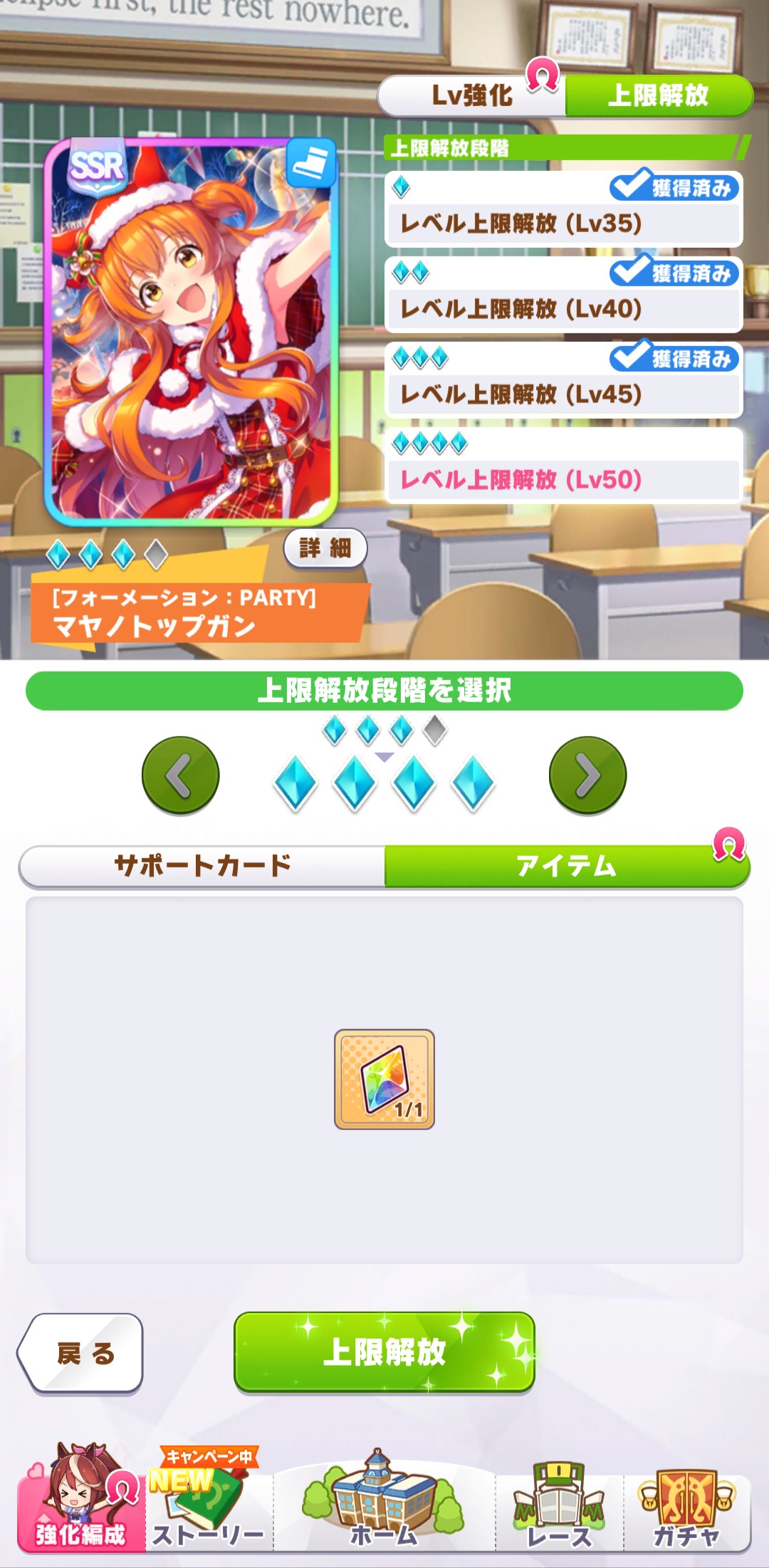Switch to the Lv強化 tab
Viewport: 769px width, 1568px height.
click(471, 95)
